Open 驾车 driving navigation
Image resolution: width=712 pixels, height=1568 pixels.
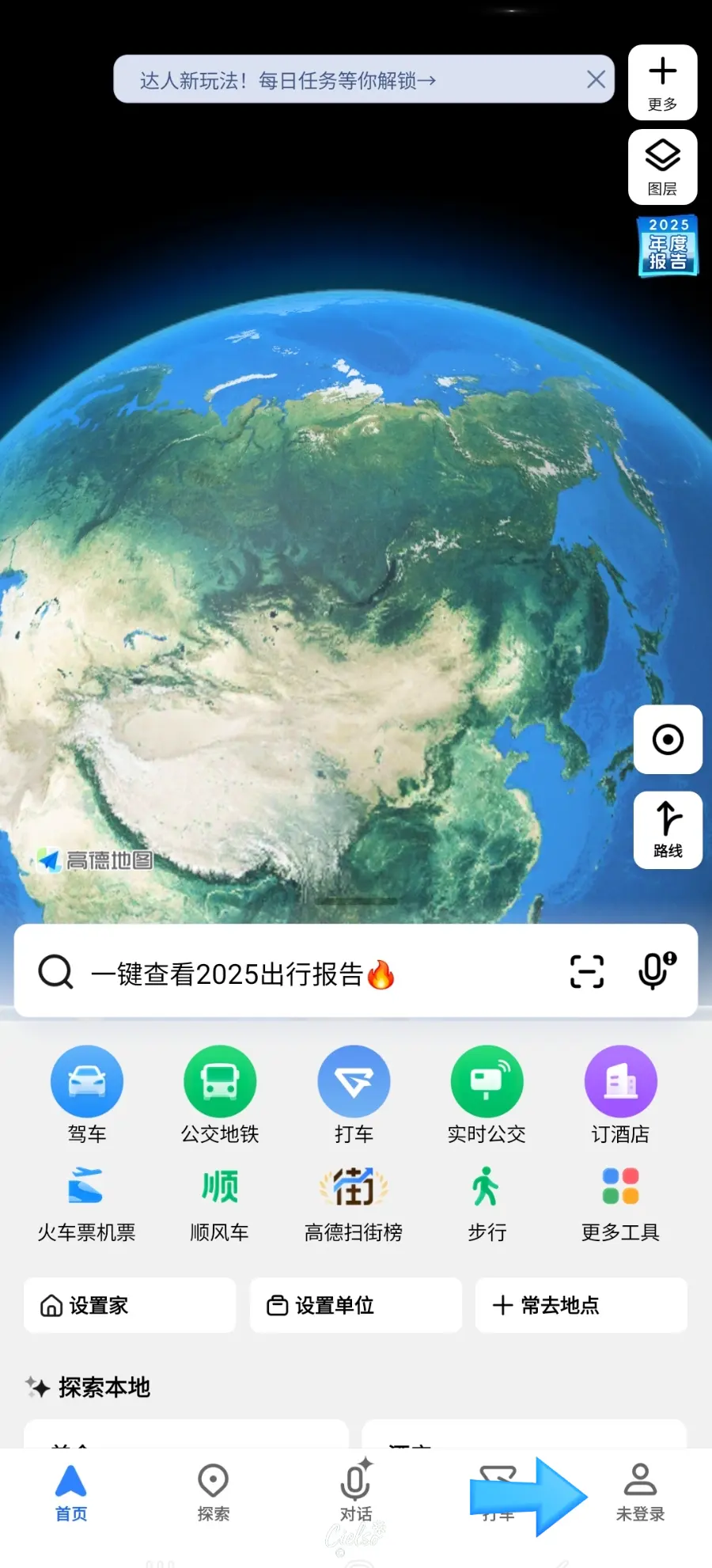click(86, 1095)
